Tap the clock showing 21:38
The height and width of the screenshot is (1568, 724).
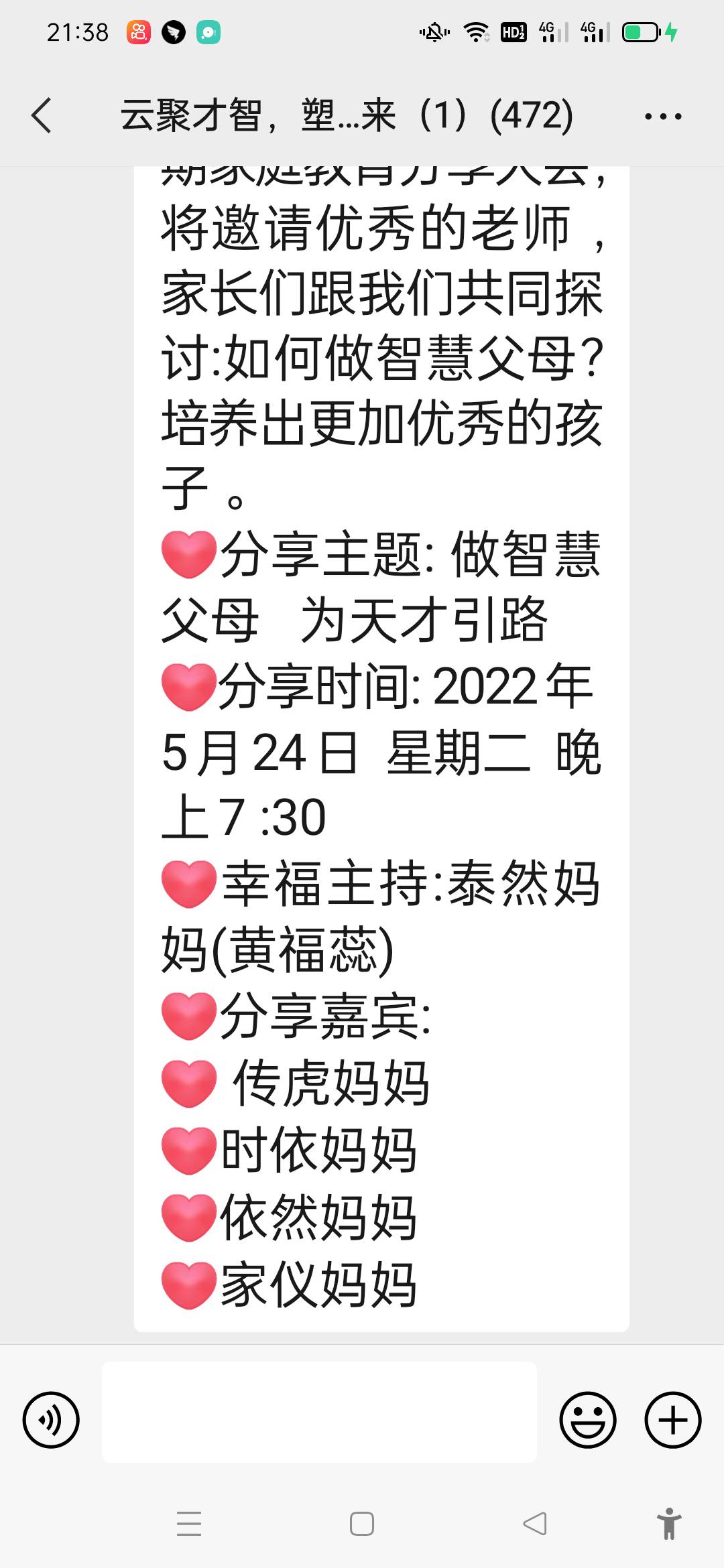point(77,32)
